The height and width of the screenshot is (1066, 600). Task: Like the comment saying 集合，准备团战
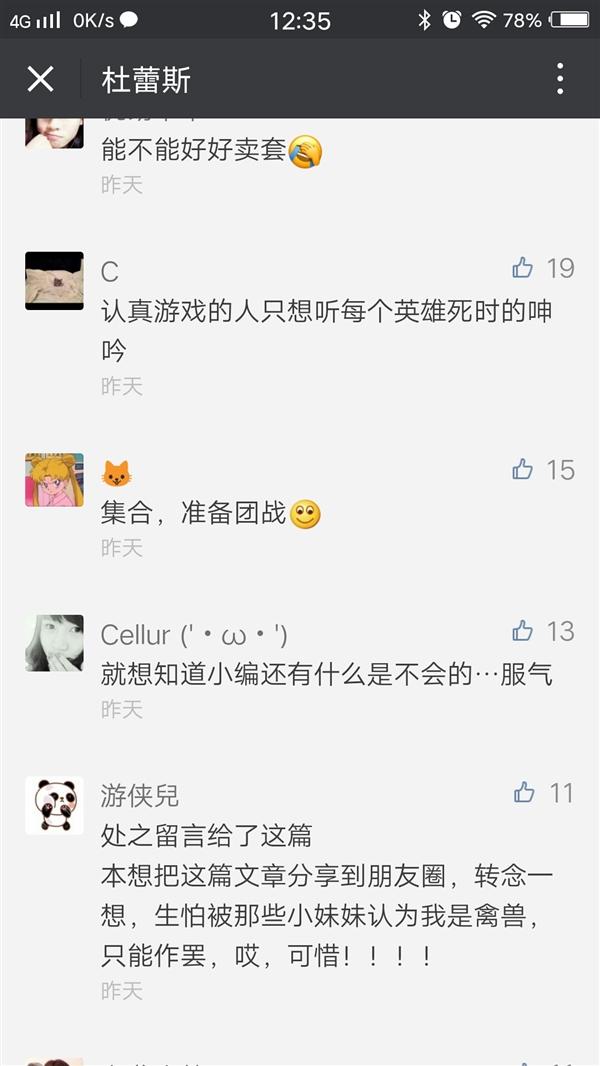(x=523, y=469)
